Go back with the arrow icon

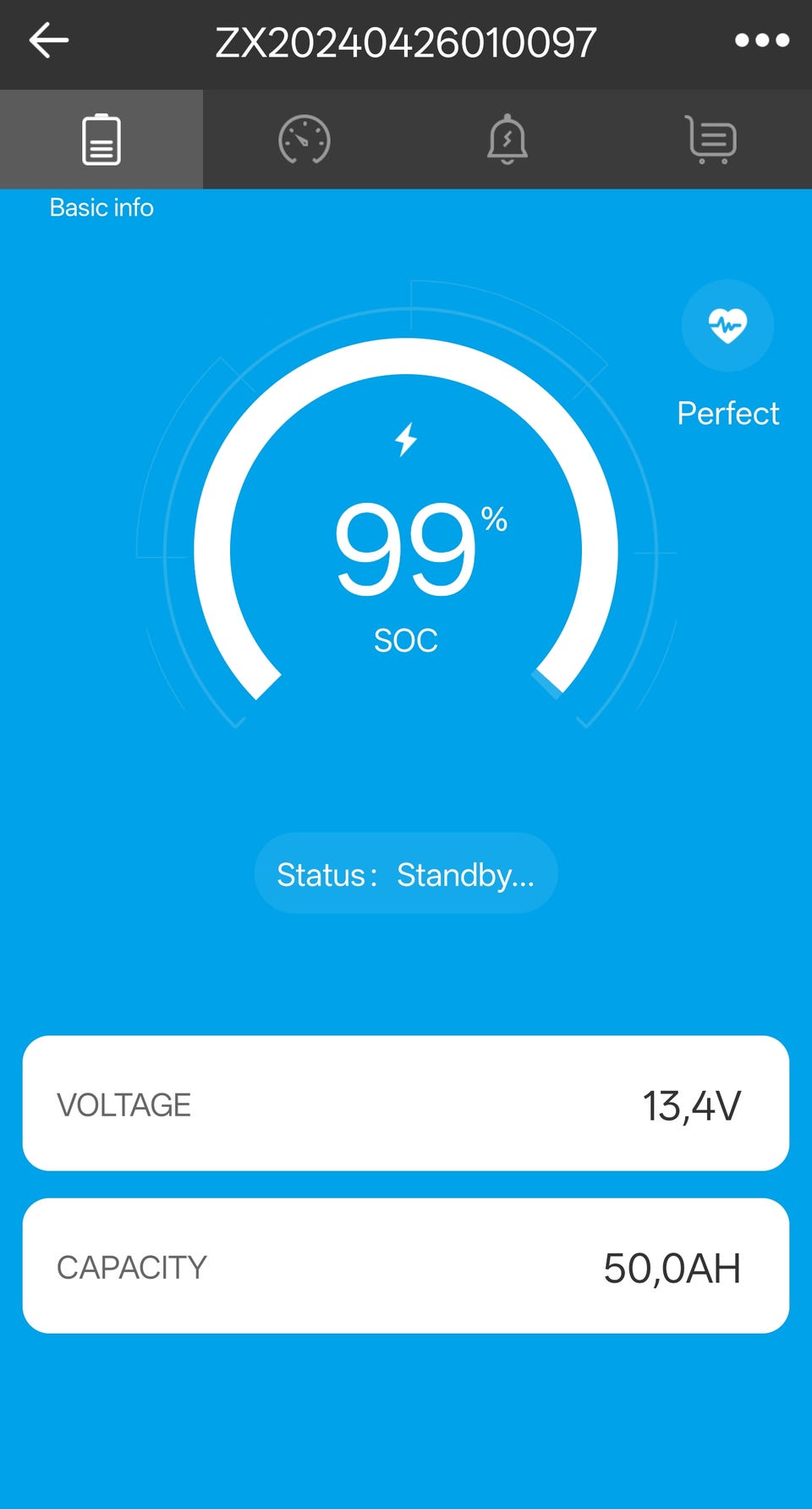[x=48, y=40]
